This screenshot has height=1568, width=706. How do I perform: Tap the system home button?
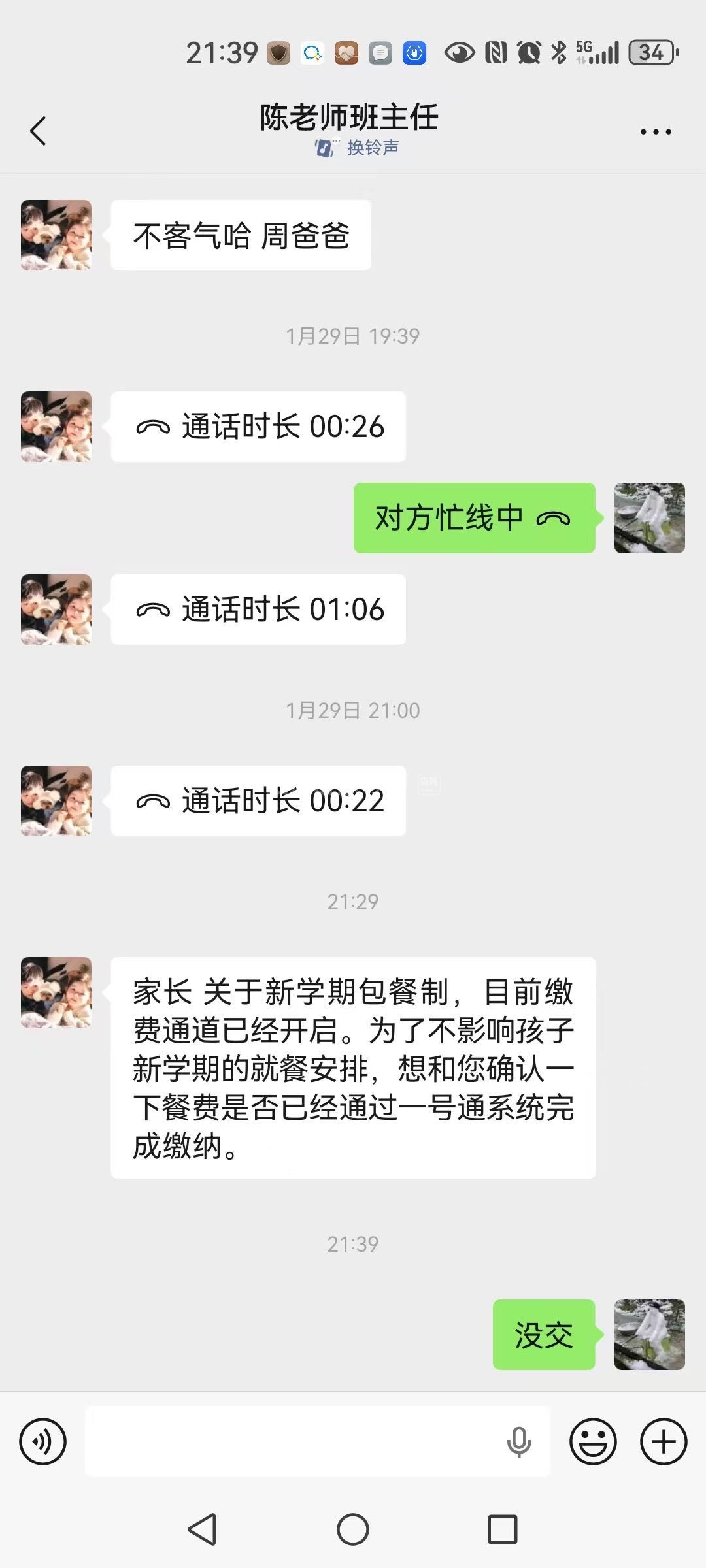[x=353, y=1529]
